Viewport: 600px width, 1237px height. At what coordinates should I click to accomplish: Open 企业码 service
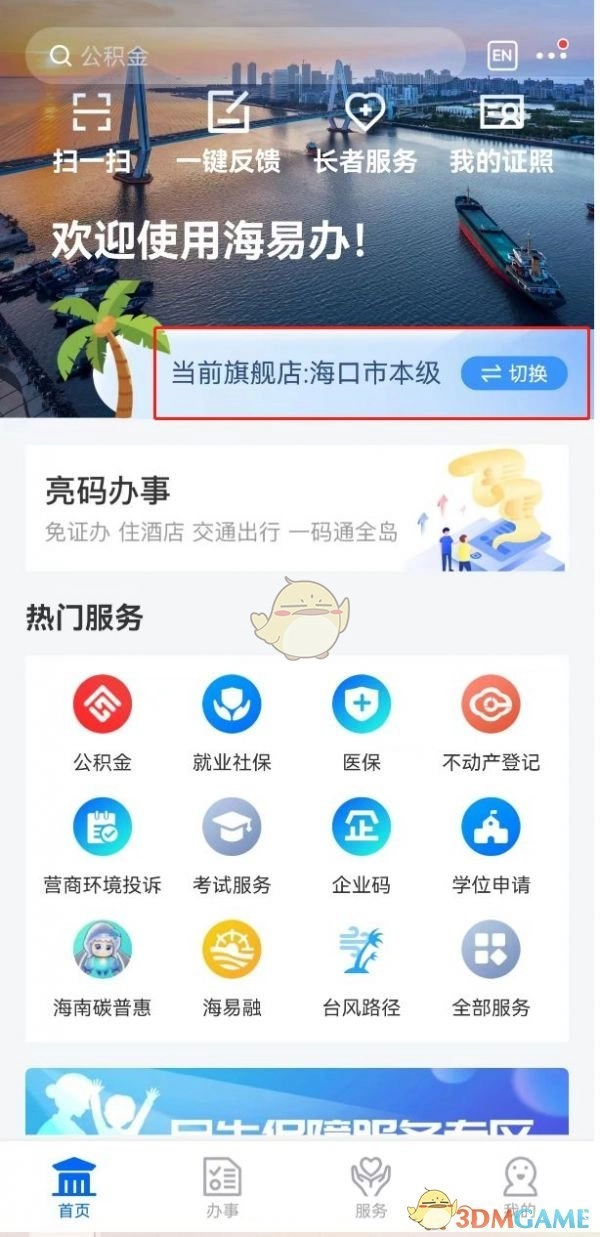click(361, 843)
